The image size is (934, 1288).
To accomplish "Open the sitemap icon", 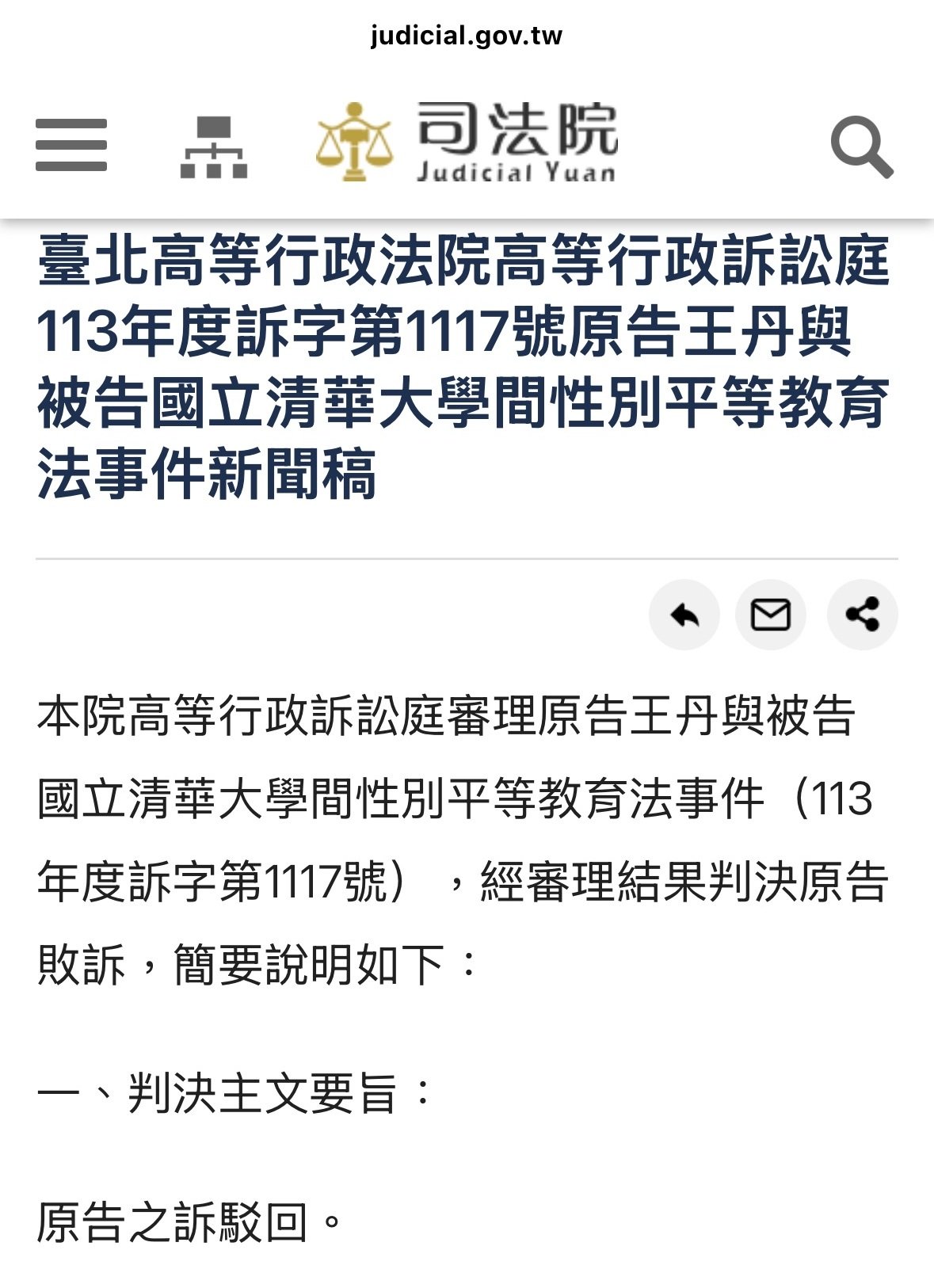I will tap(214, 147).
